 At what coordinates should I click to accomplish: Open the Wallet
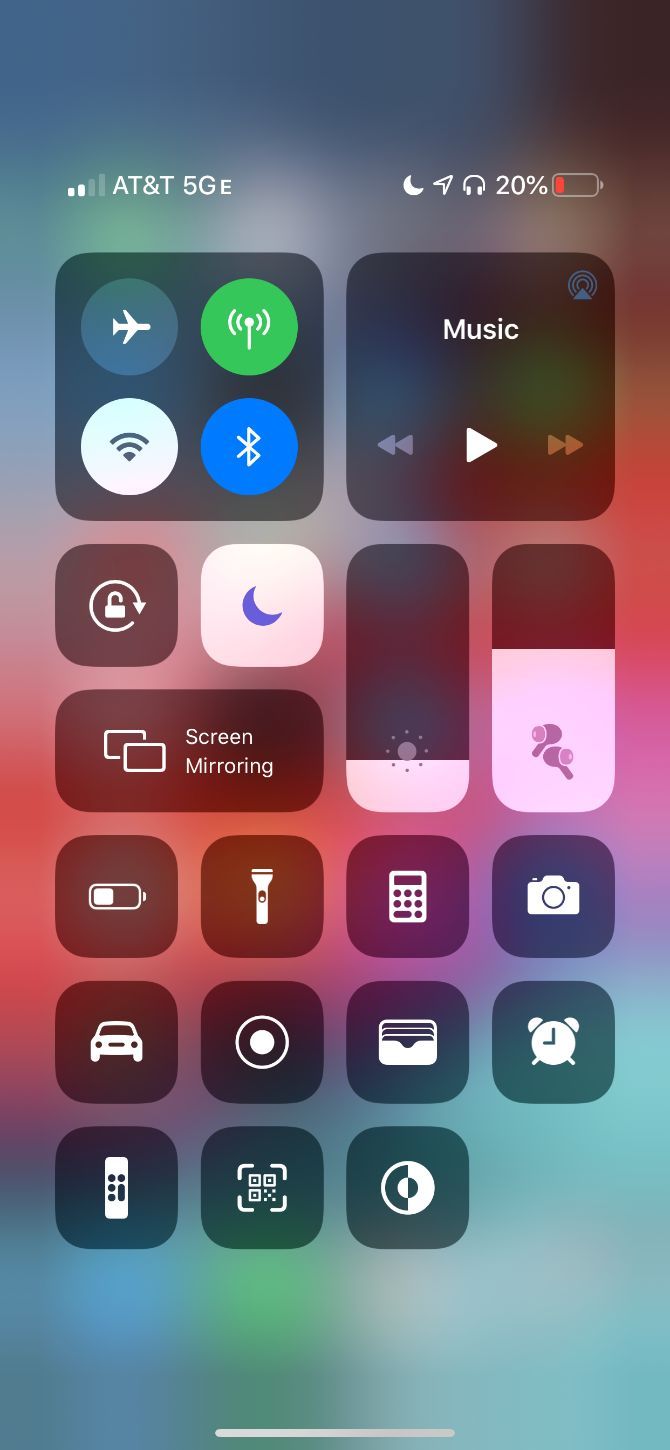[407, 1042]
